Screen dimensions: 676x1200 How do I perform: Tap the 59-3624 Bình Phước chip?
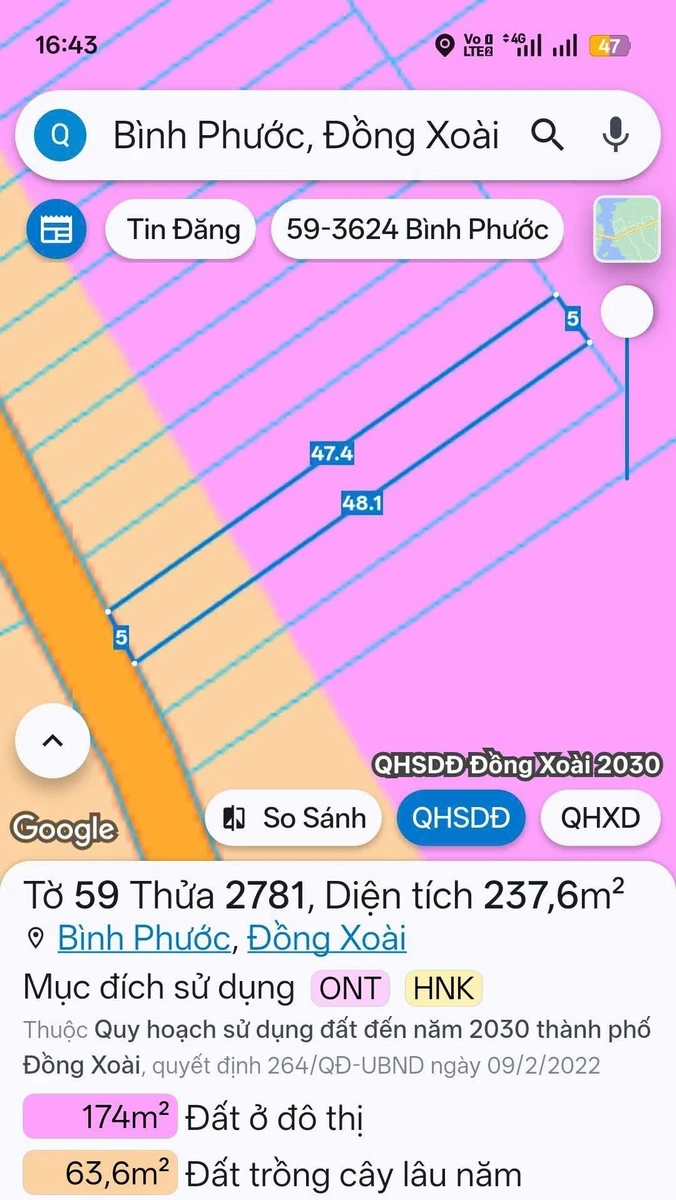point(418,230)
